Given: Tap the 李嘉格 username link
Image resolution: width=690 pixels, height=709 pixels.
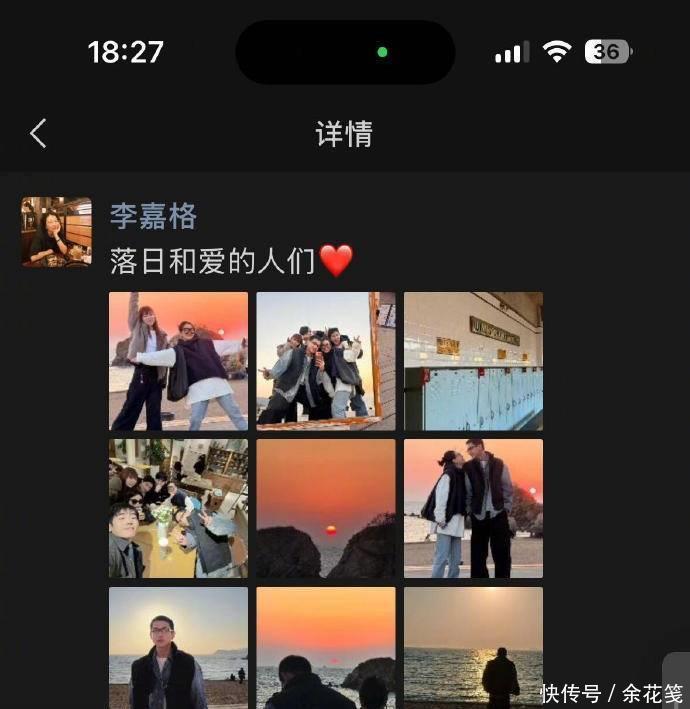Looking at the screenshot, I should tap(153, 216).
